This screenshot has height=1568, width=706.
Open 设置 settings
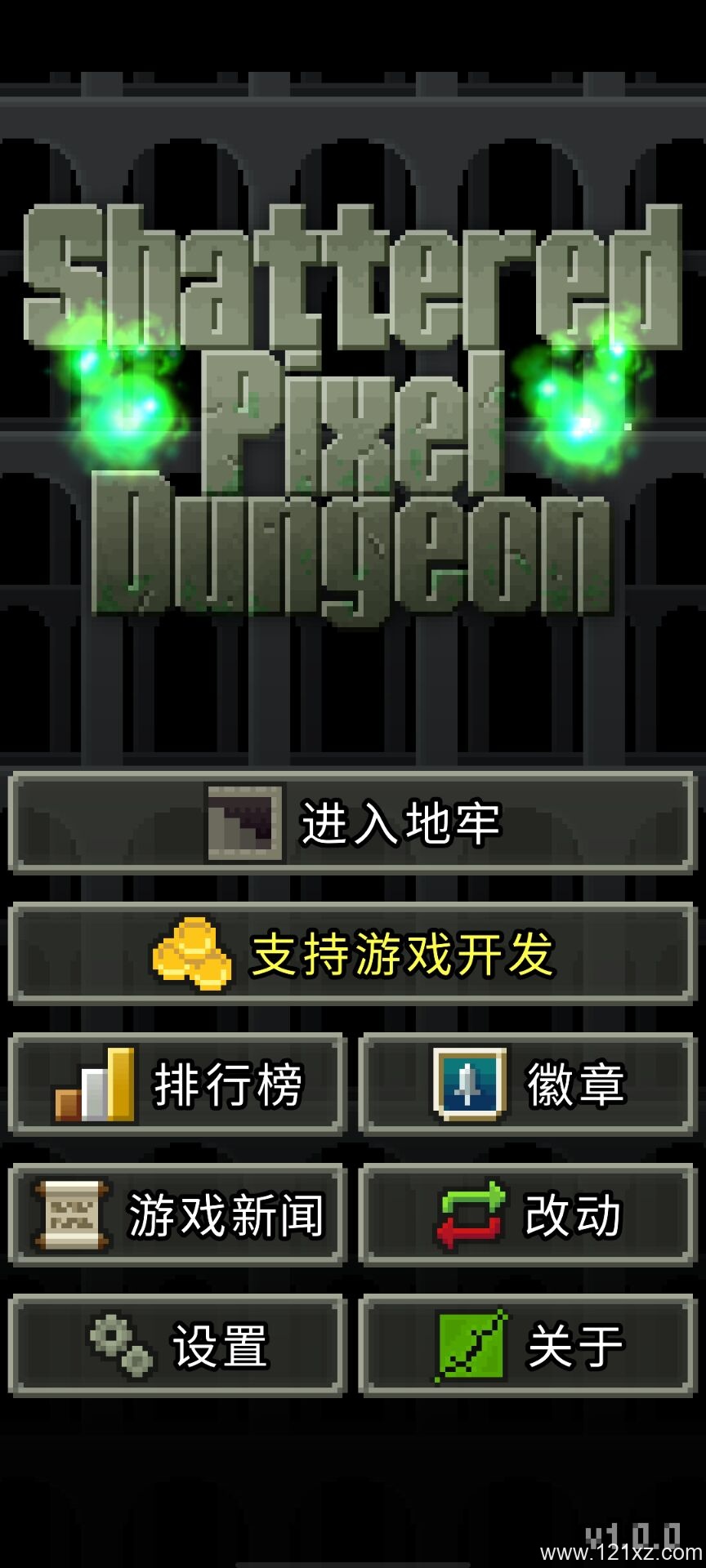tap(178, 1346)
